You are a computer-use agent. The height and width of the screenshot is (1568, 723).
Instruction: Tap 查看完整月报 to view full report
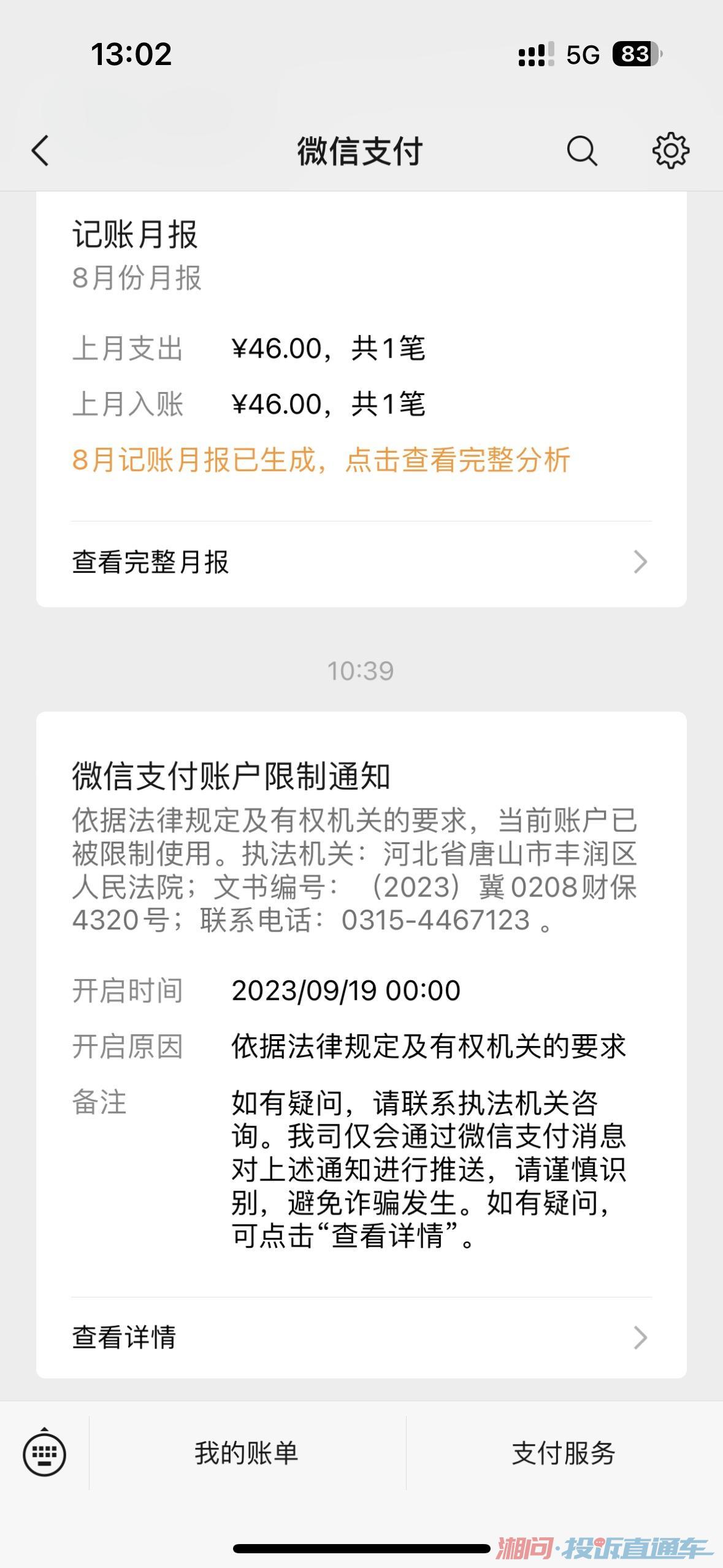[x=361, y=562]
